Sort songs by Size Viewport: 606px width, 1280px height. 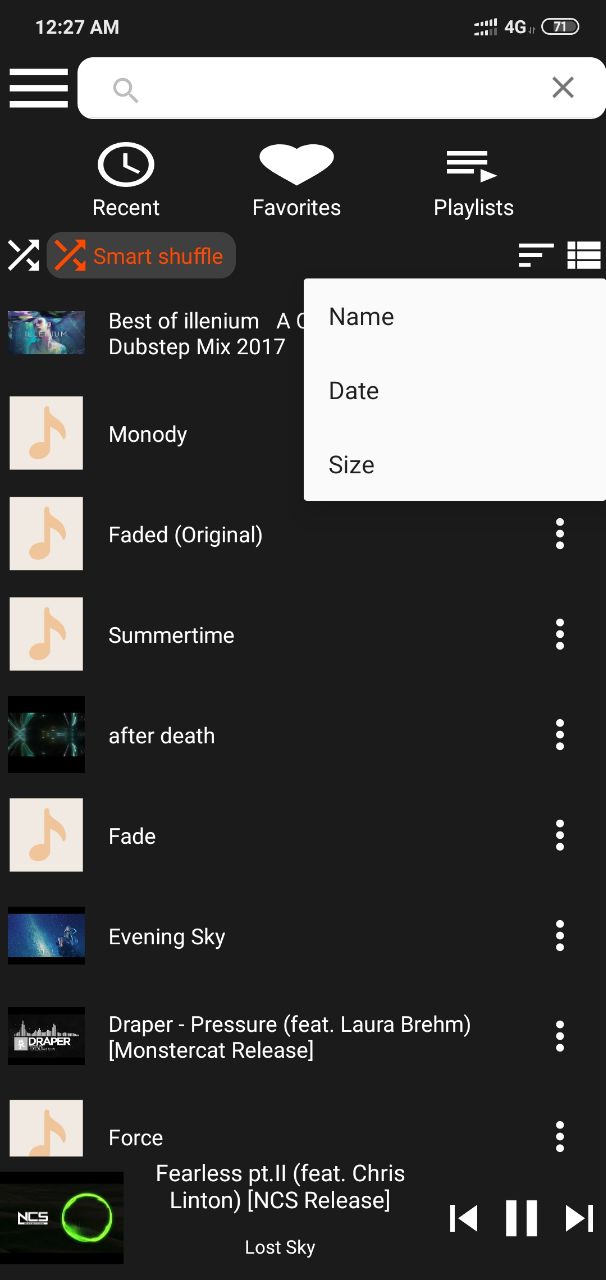[455, 465]
